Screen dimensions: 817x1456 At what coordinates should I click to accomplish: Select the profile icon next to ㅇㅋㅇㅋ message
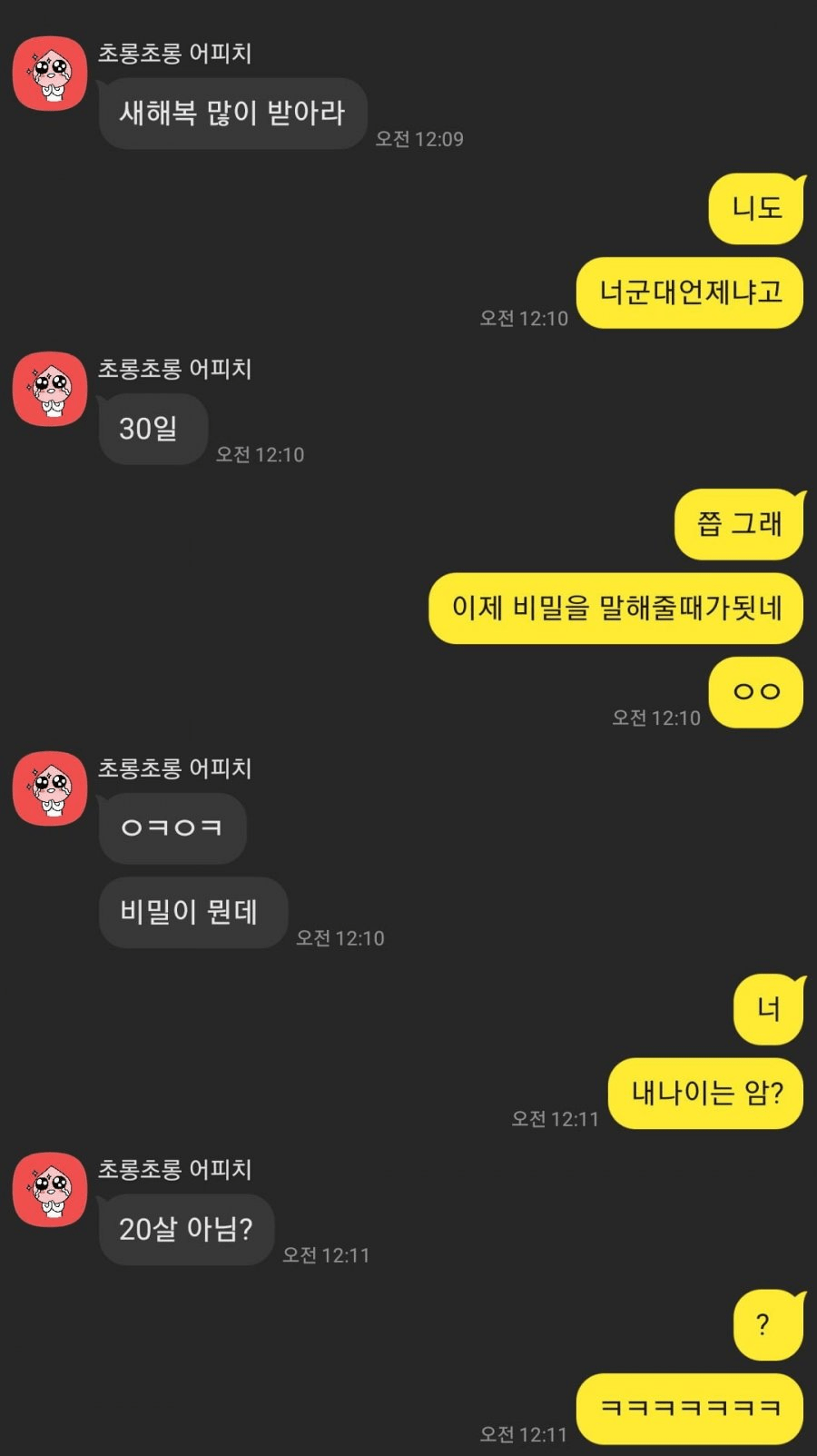click(50, 789)
